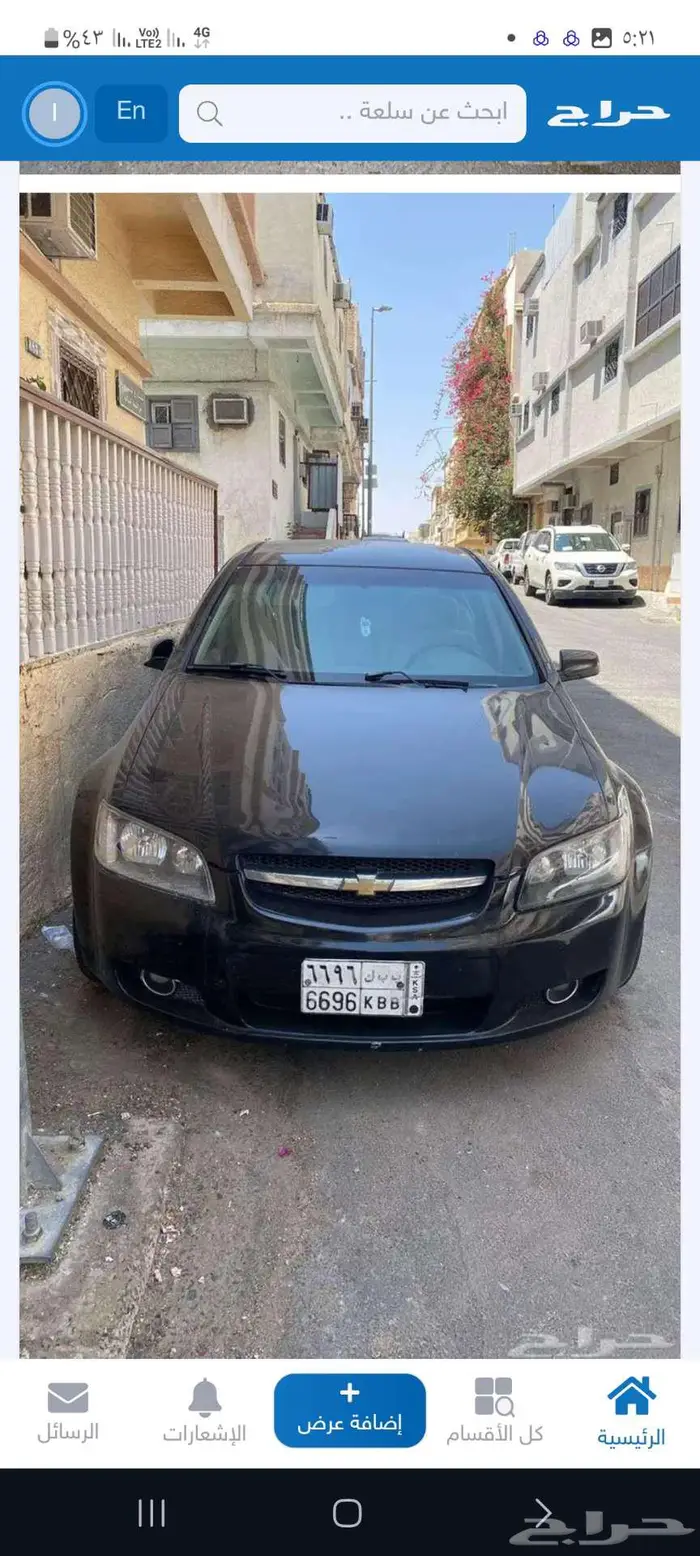The image size is (700, 1556).
Task: Open the black Chevrolet listing photo
Action: (350, 775)
